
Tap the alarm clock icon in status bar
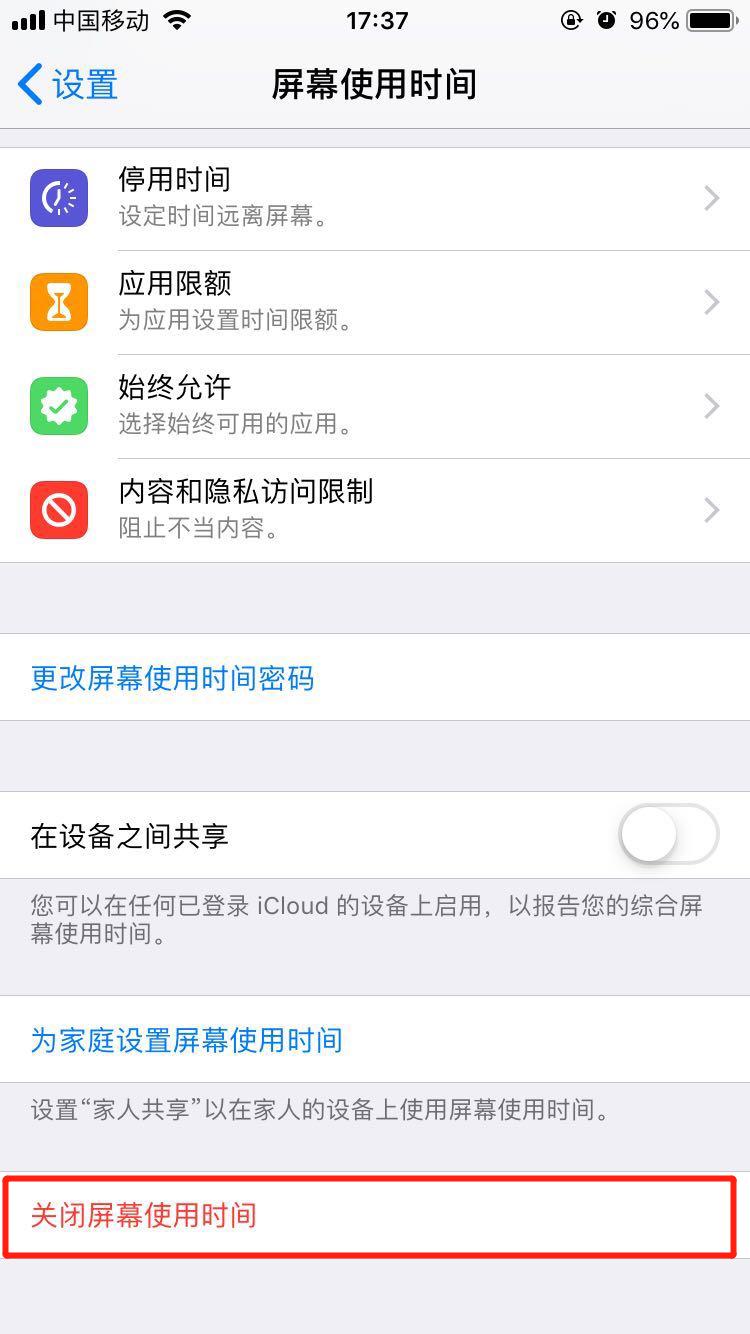[607, 19]
